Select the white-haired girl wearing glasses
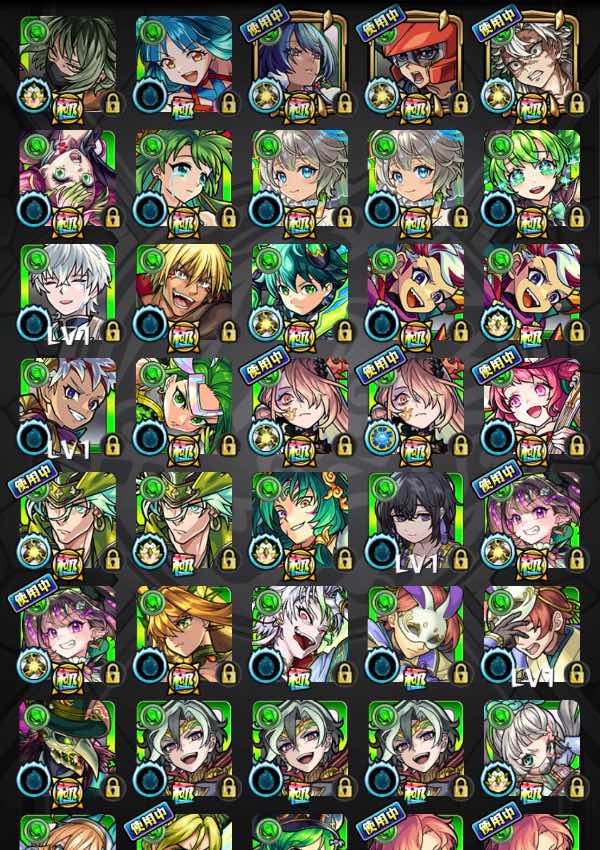600x850 pixels. tap(532, 748)
